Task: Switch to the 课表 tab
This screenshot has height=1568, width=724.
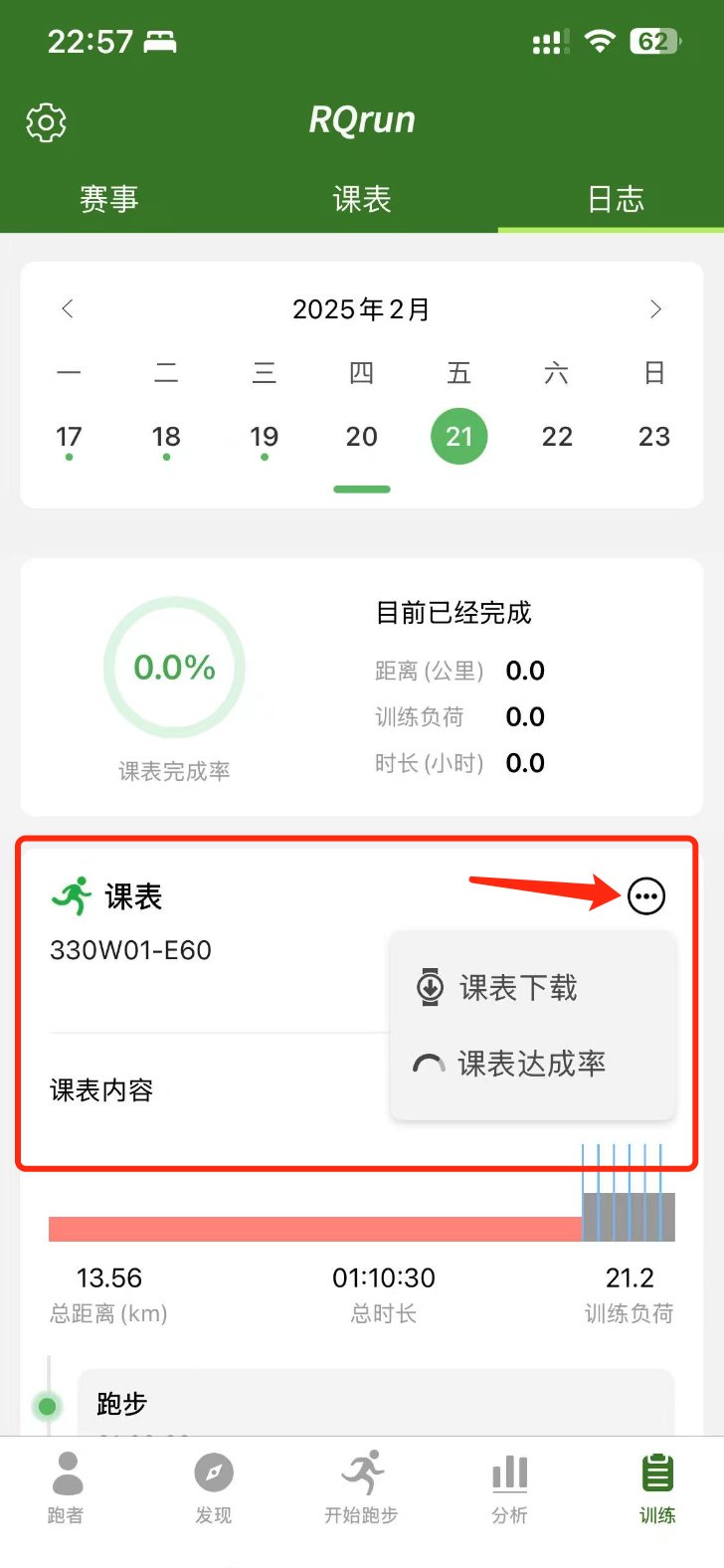Action: tap(361, 199)
